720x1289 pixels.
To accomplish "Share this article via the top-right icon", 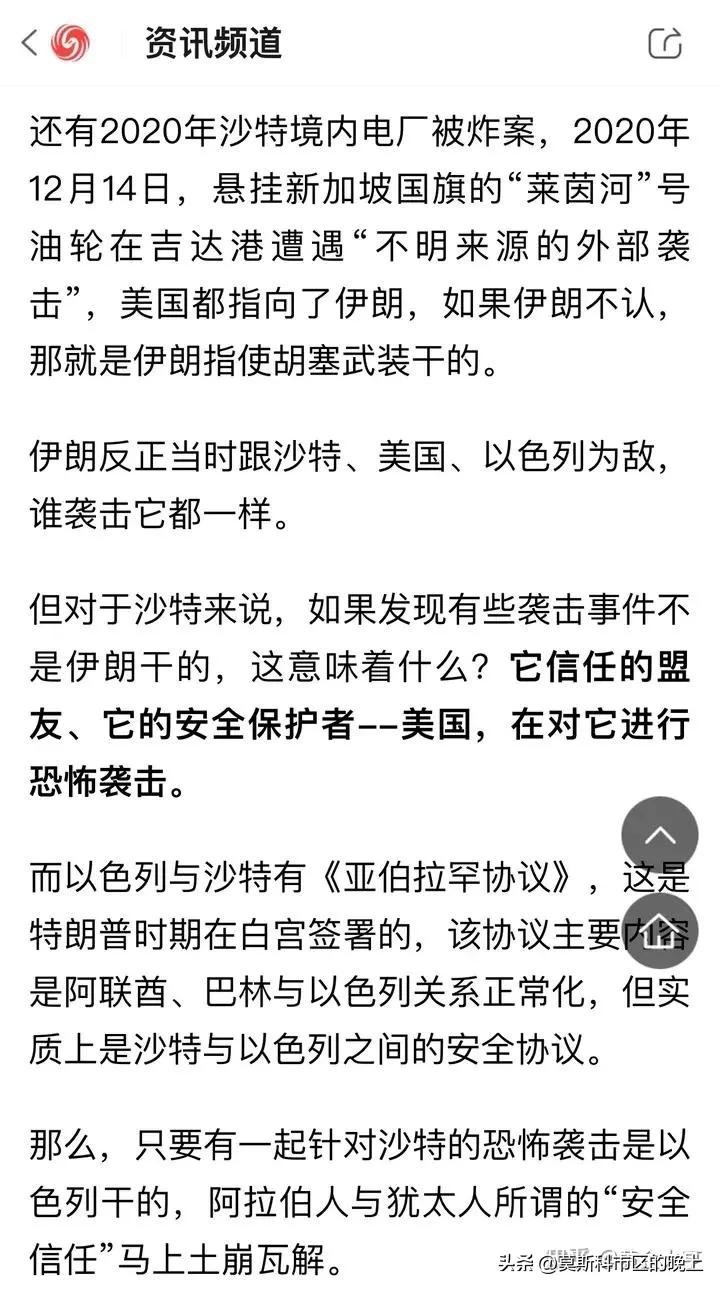I will pyautogui.click(x=665, y=43).
